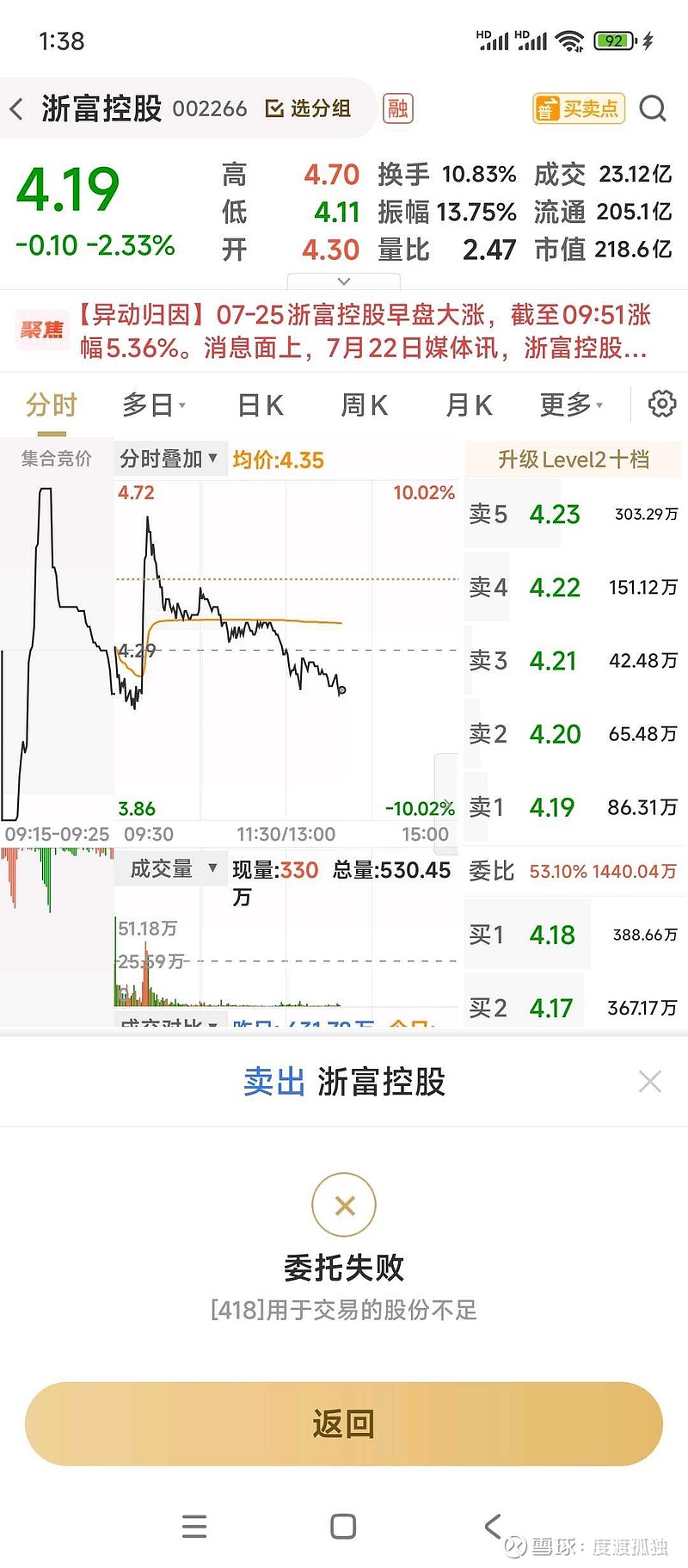Open the 买卖点 buy-sell points feature
The width and height of the screenshot is (688, 1568).
[578, 108]
